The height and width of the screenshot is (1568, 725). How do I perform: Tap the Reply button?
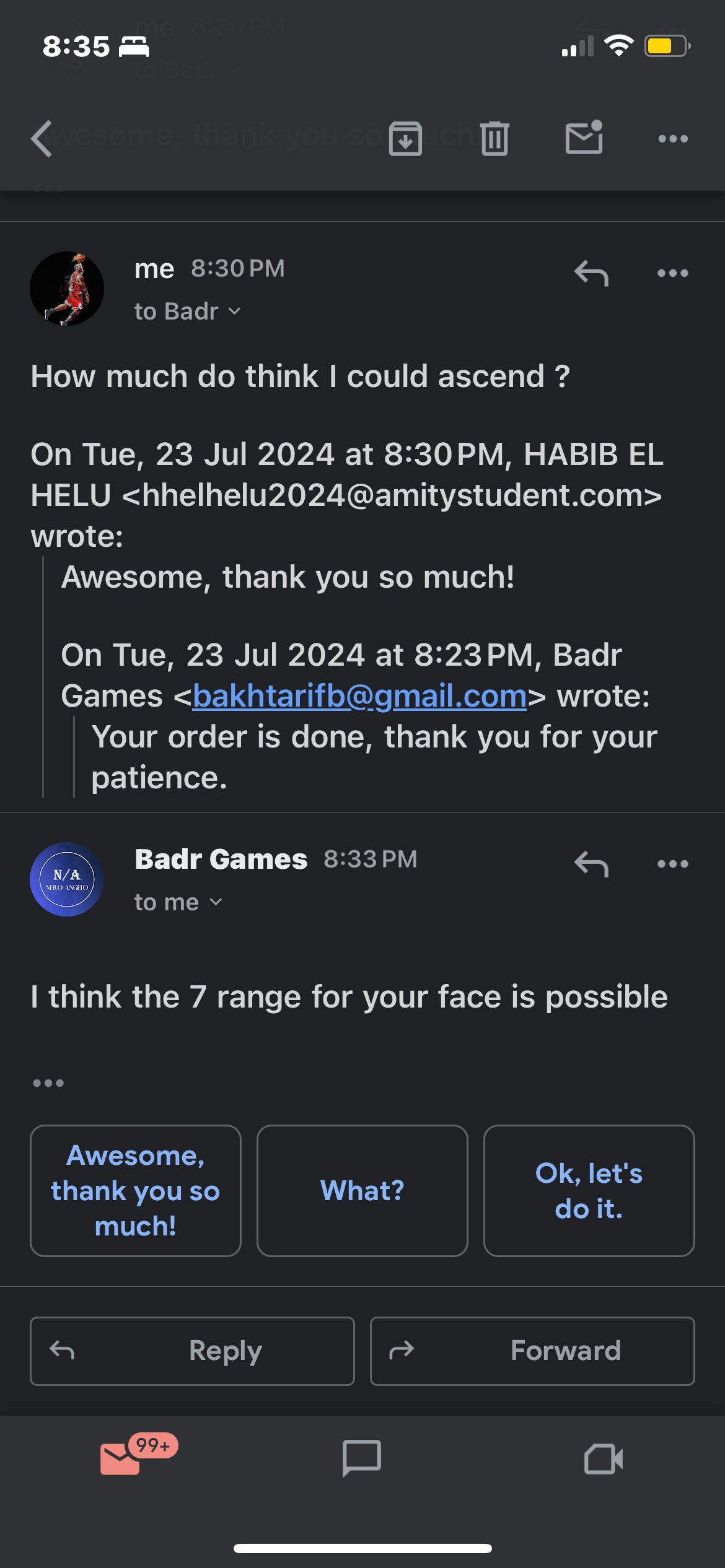[x=192, y=1351]
